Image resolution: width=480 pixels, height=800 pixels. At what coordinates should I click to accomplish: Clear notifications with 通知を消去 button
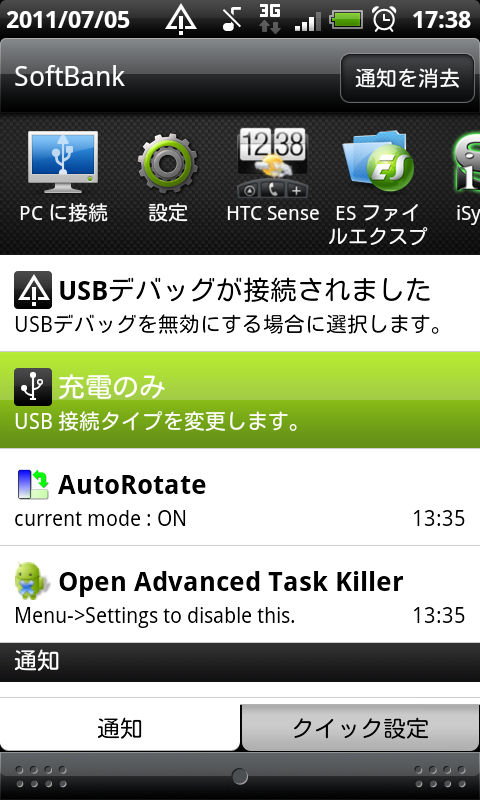pyautogui.click(x=407, y=78)
